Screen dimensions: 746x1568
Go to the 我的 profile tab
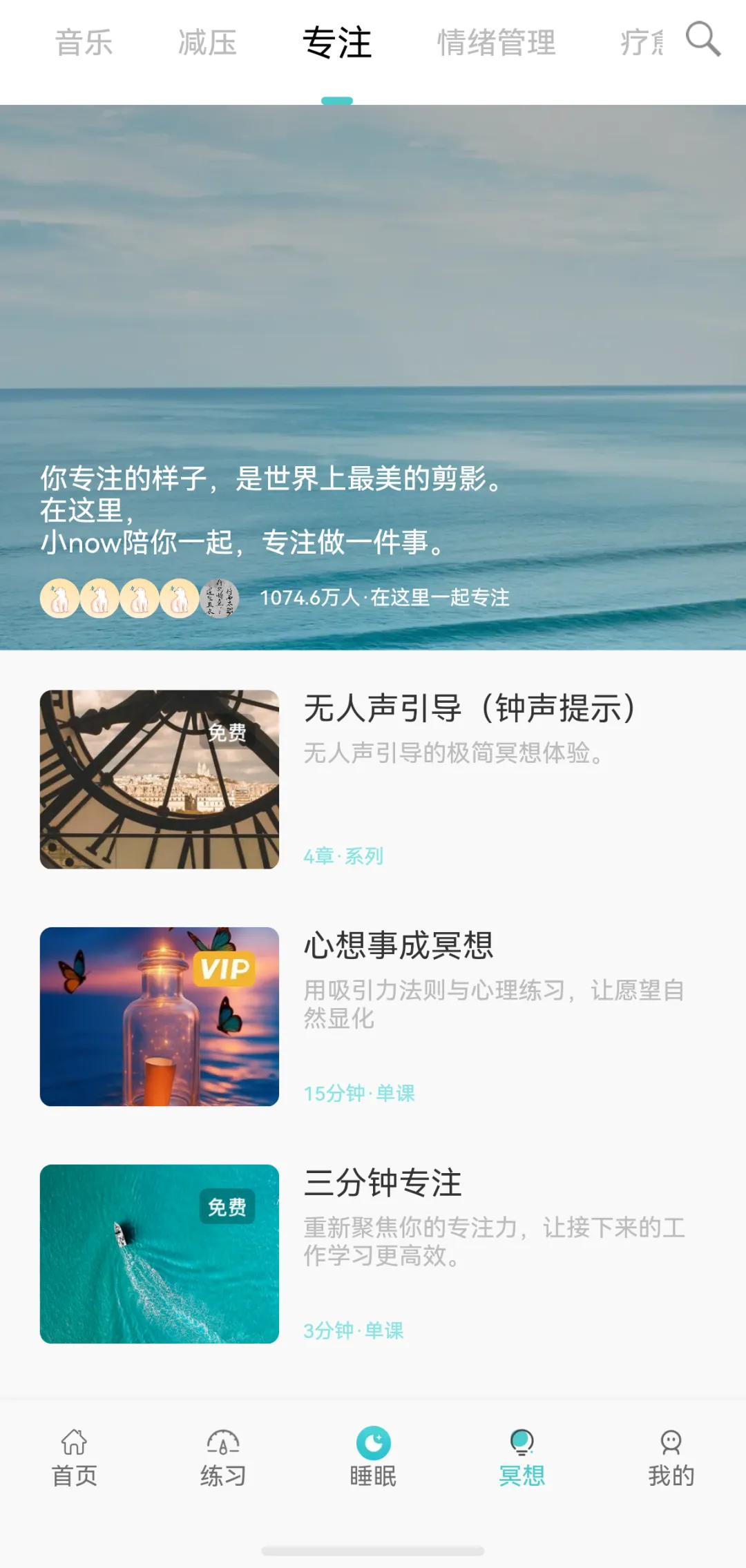pos(671,1458)
